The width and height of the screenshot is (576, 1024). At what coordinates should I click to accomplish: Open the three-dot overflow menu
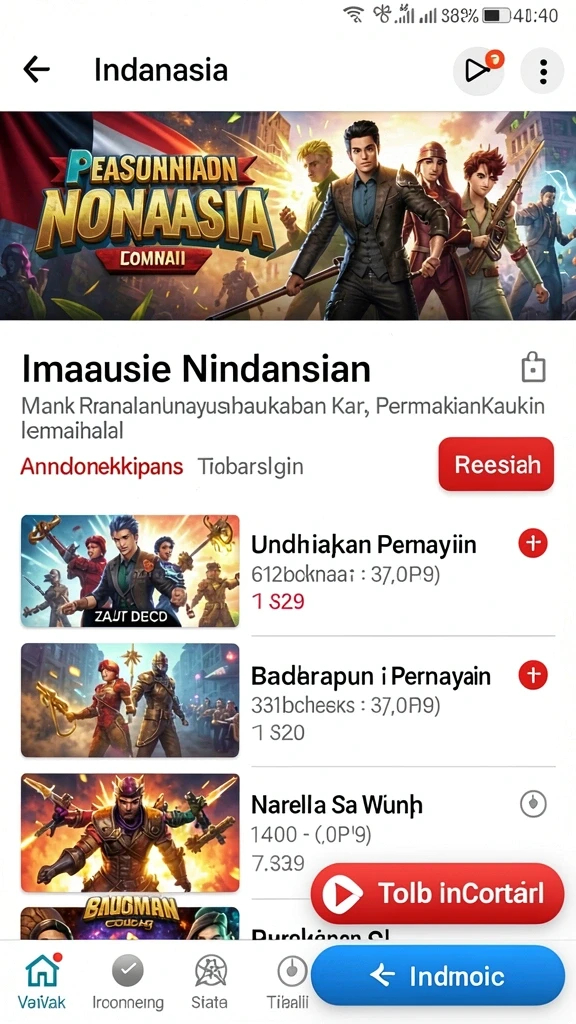(543, 71)
